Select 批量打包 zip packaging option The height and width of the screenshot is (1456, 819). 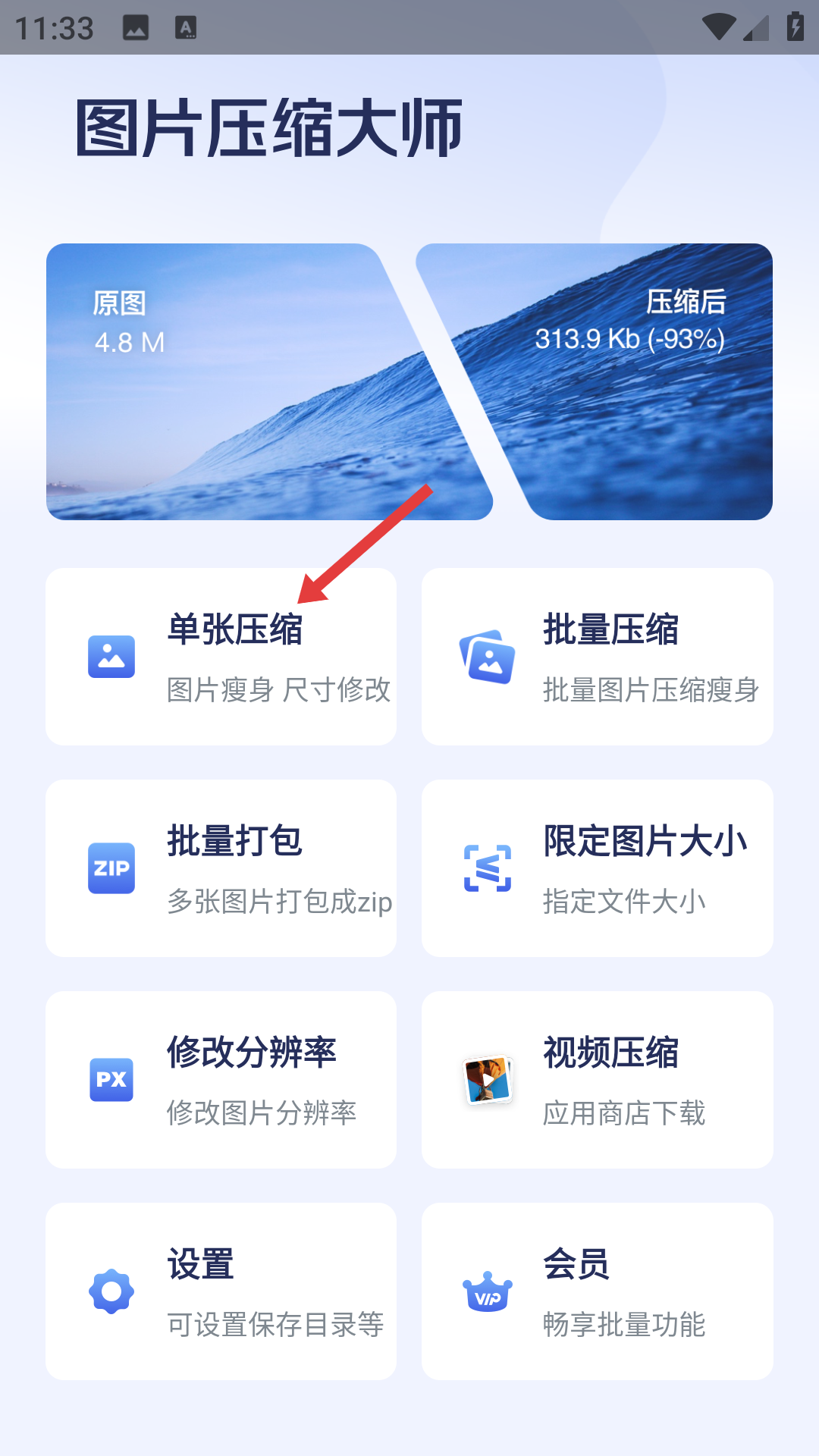coord(221,868)
